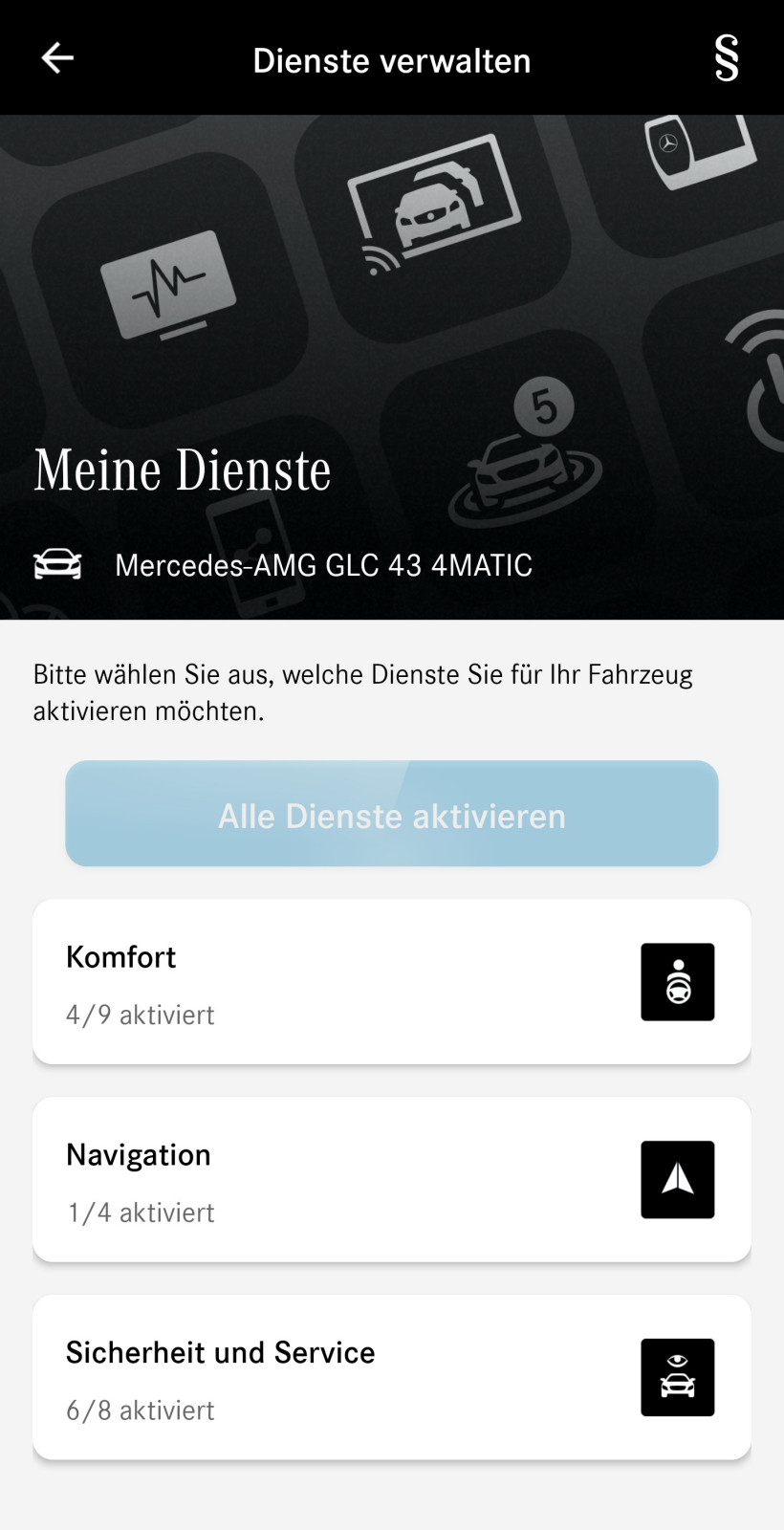Select the steering wheel Komfort icon
The image size is (784, 1530).
click(x=677, y=982)
